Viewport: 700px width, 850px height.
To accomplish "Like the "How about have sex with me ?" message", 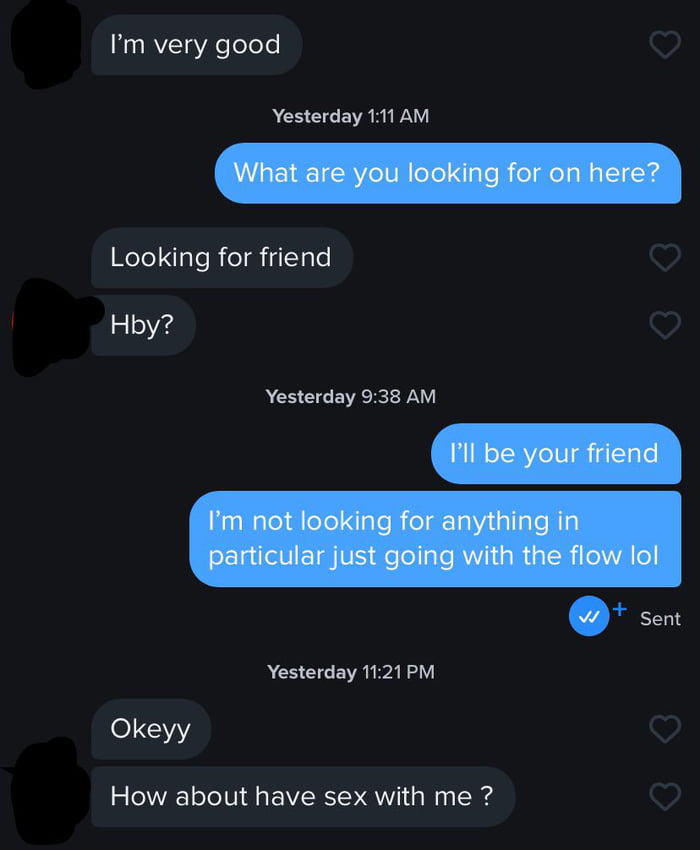I will coord(665,796).
